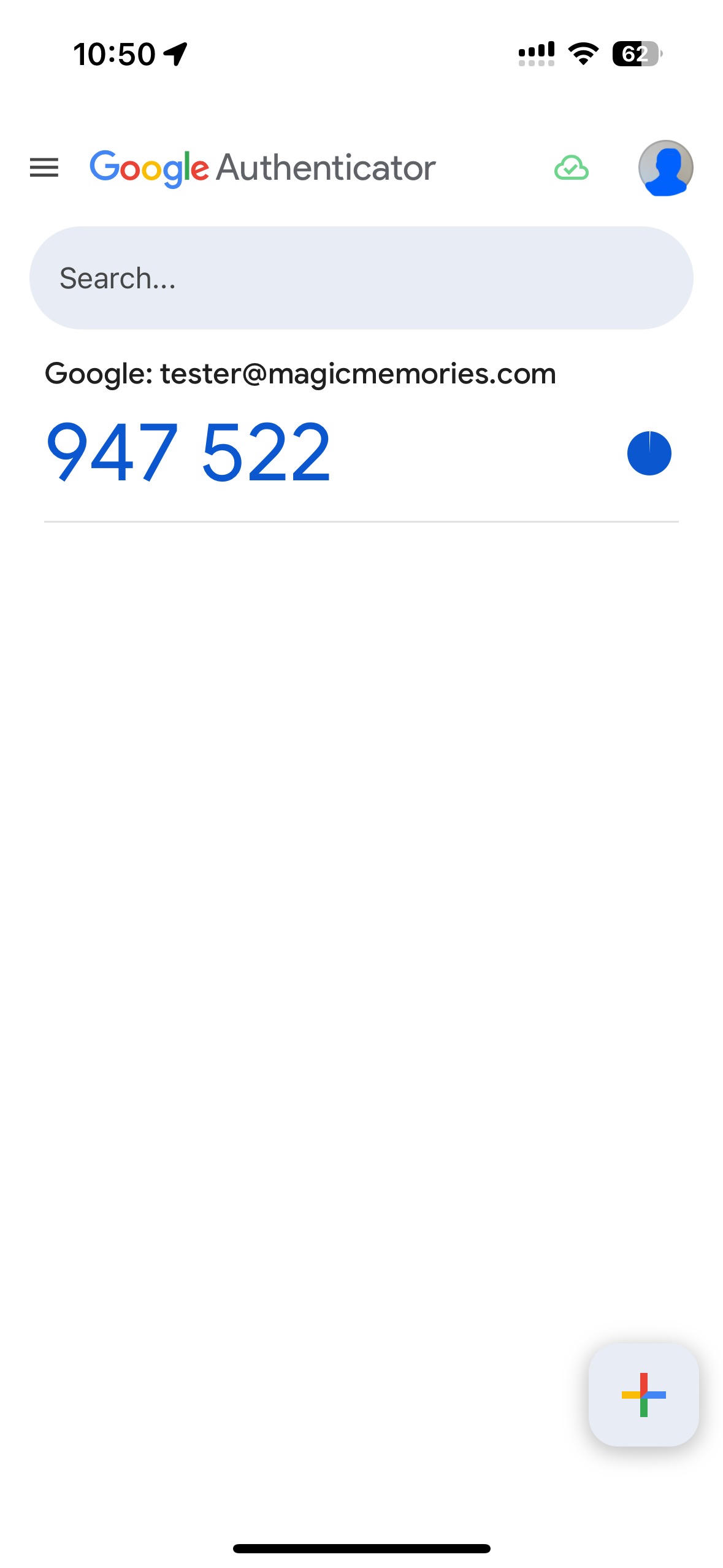
Task: Add a new code with plus button
Action: (x=643, y=1394)
